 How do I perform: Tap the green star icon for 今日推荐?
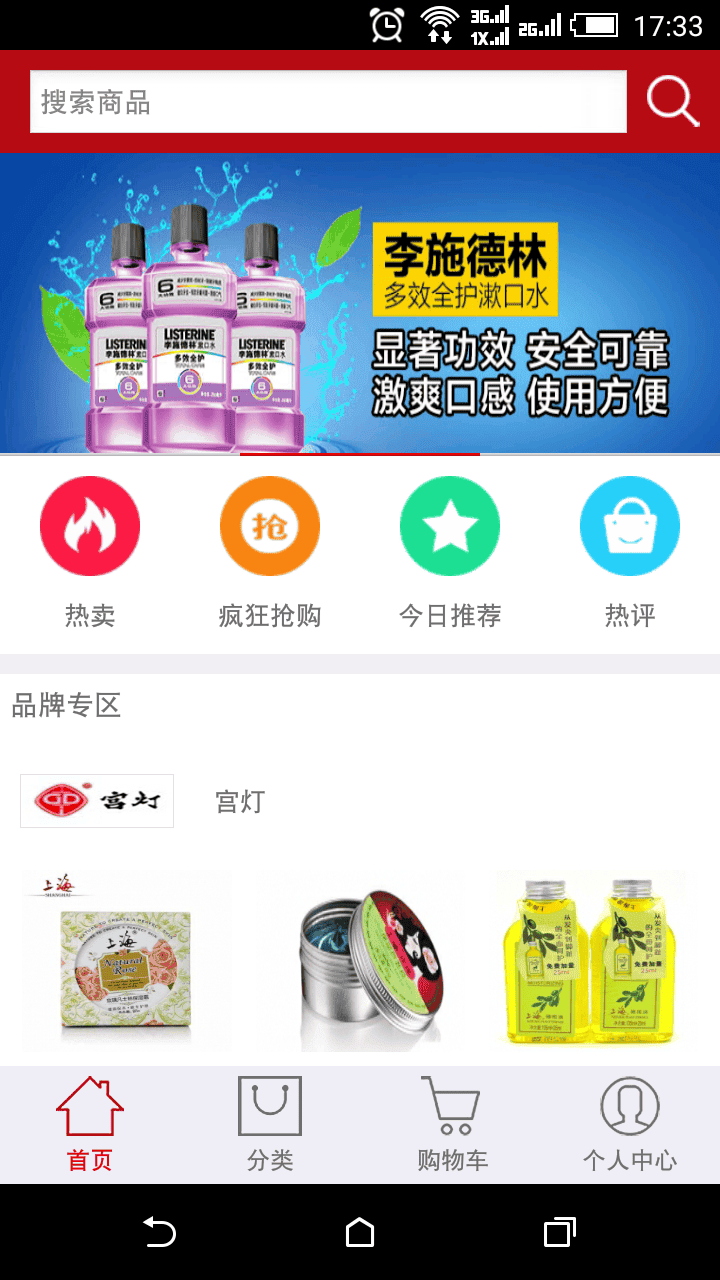click(x=450, y=525)
